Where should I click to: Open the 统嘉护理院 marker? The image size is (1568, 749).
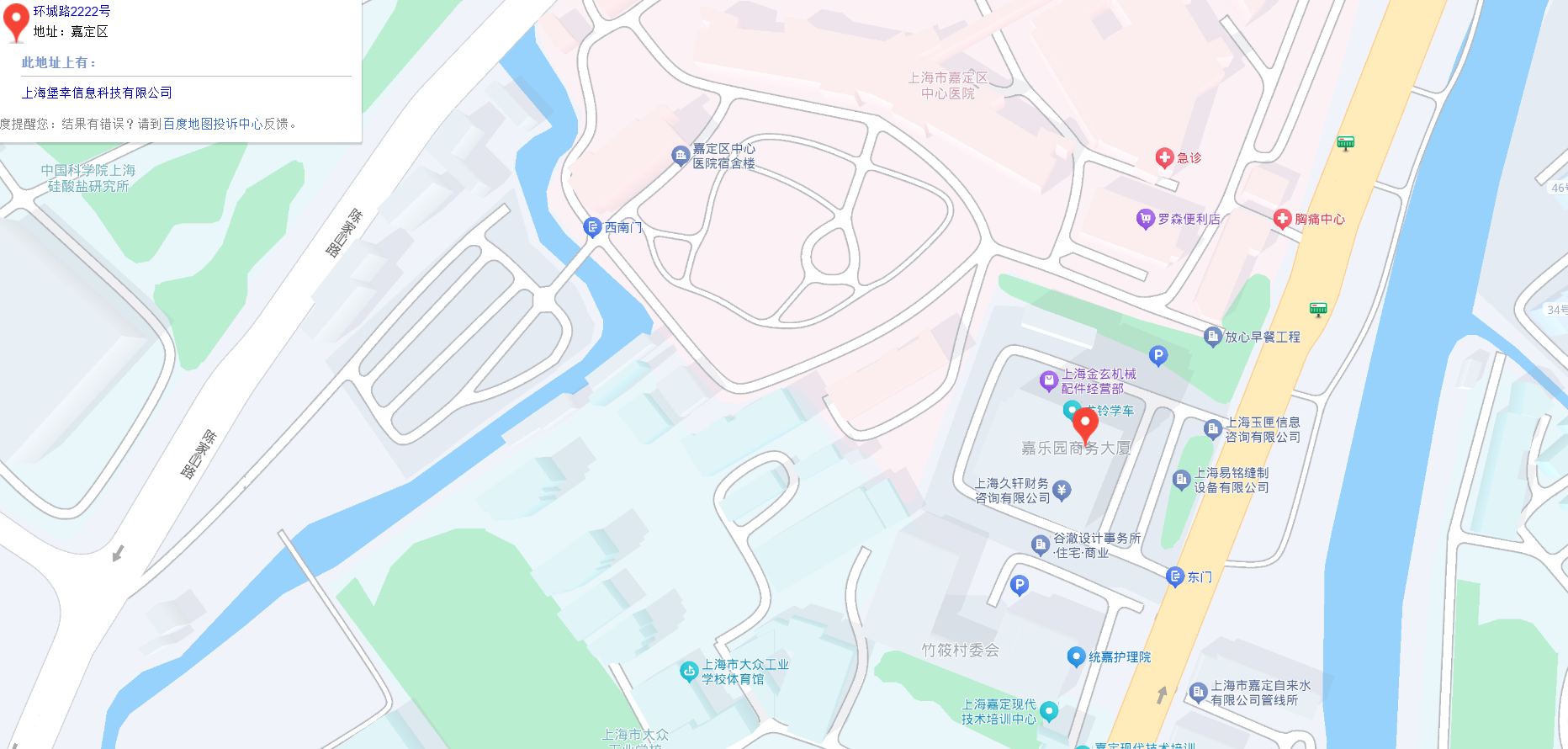tap(1076, 656)
